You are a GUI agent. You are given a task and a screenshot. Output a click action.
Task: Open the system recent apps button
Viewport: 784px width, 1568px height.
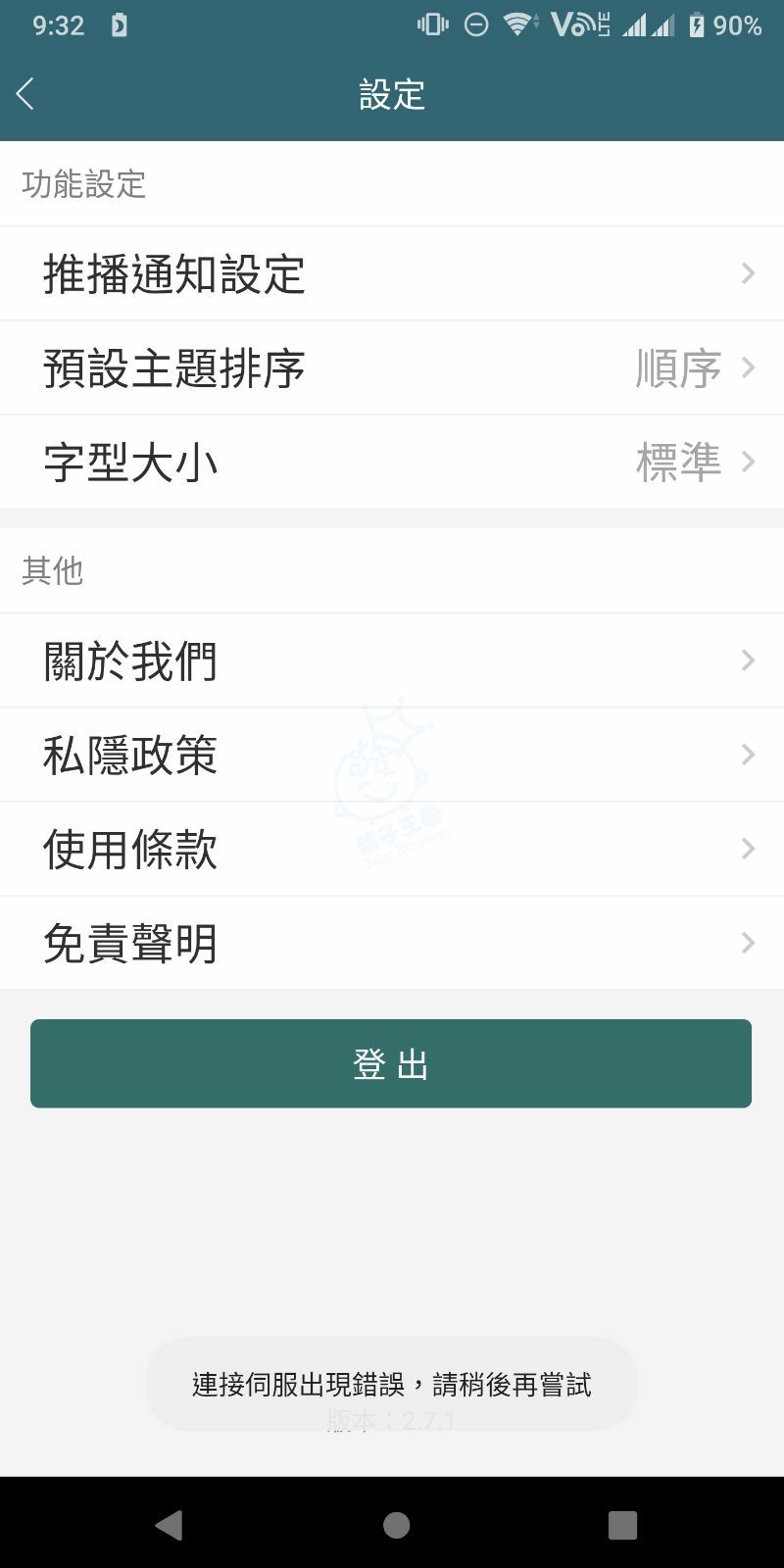(622, 1525)
